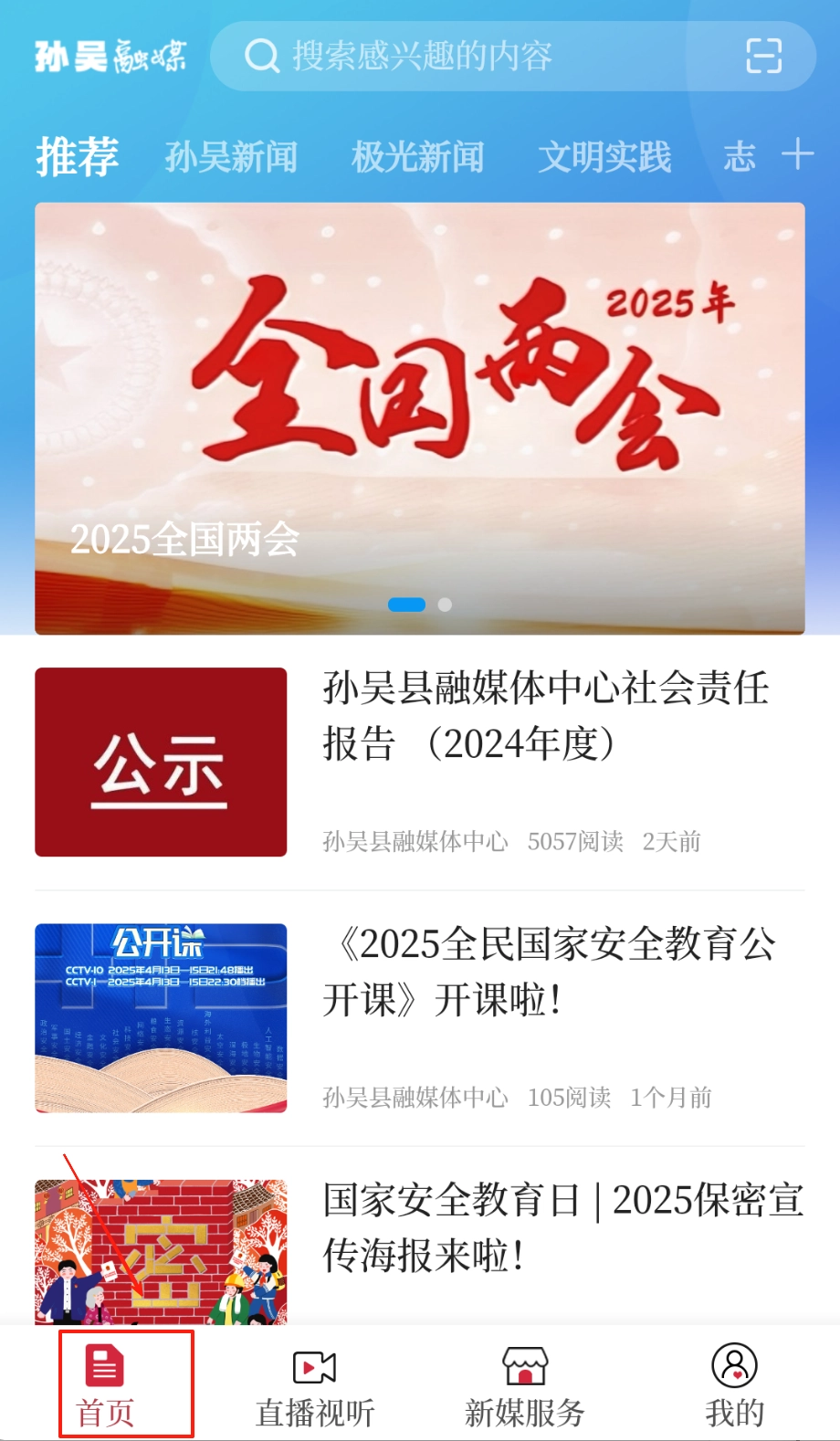Switch to the 推荐 tab
The image size is (840, 1441).
pyautogui.click(x=76, y=156)
